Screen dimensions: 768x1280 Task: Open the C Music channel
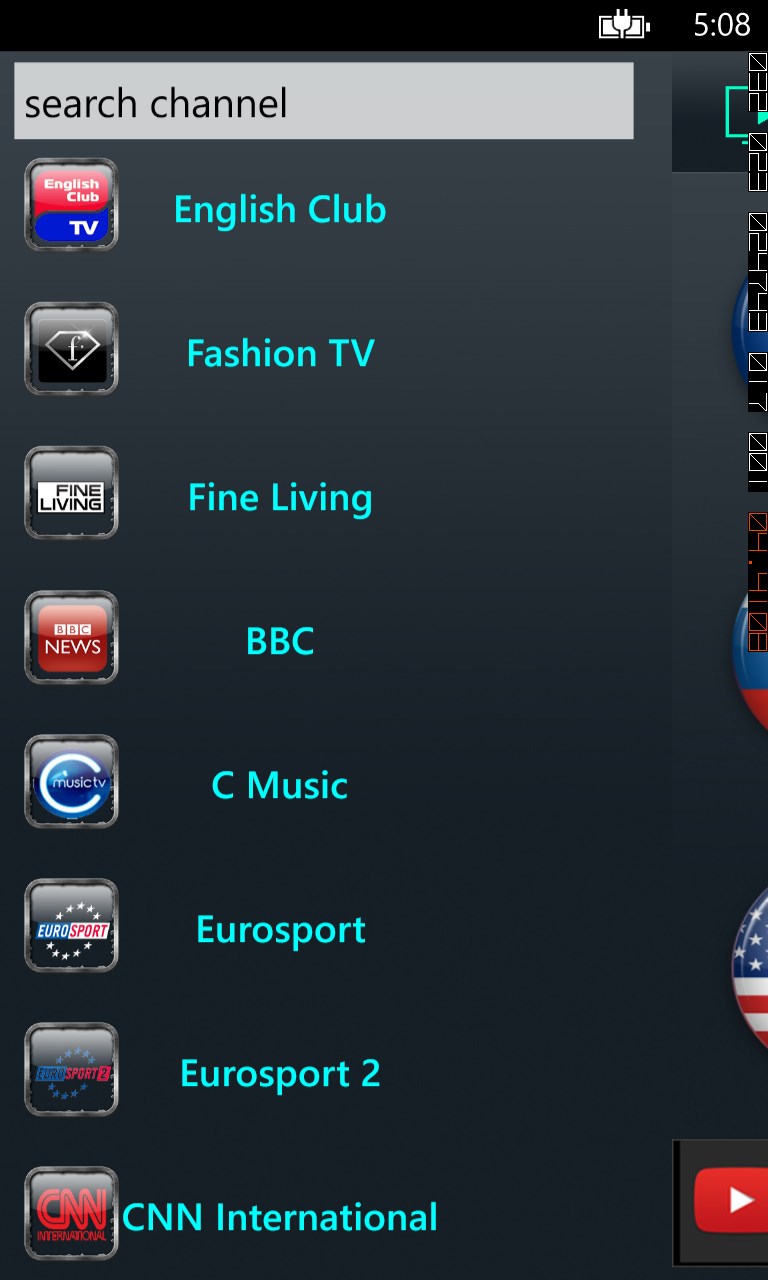click(x=280, y=785)
